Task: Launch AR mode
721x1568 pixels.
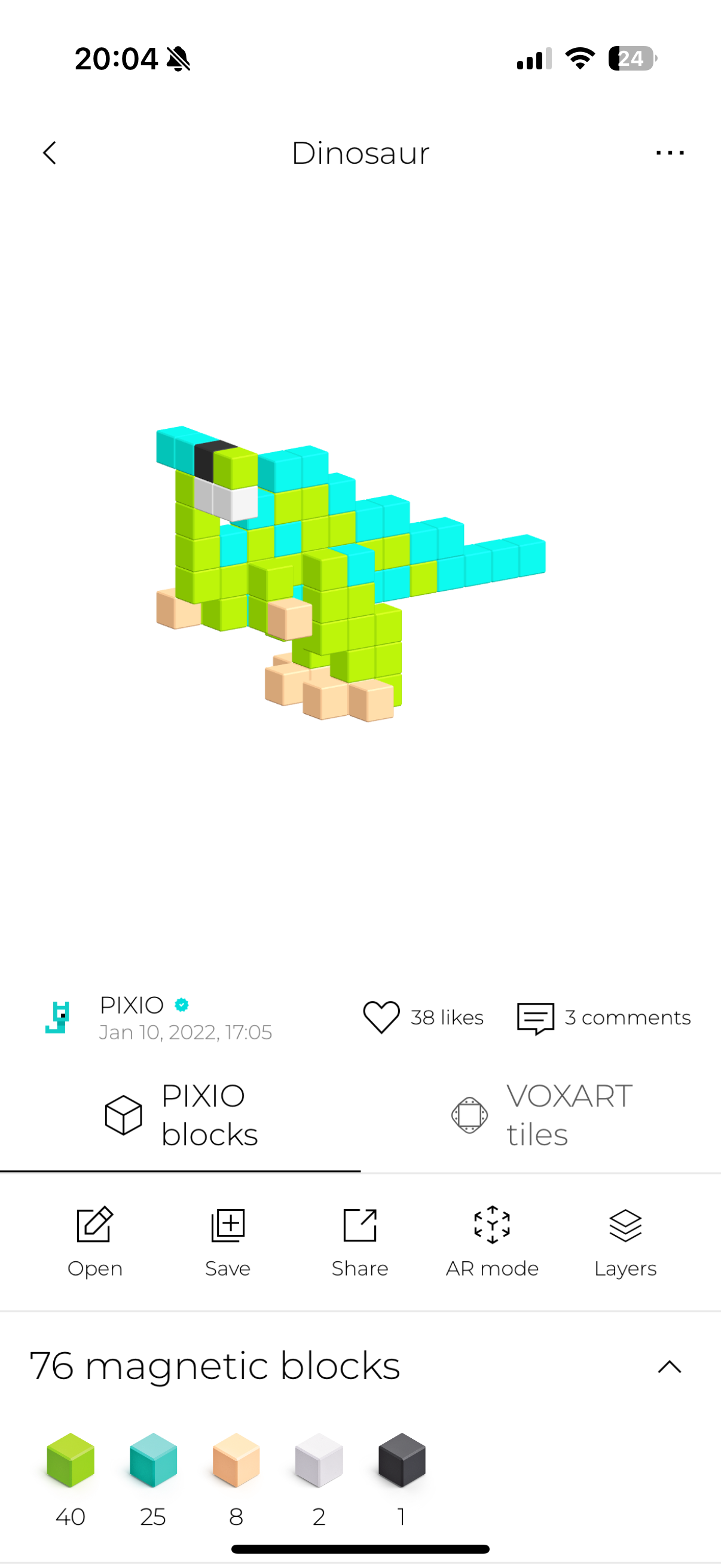Action: (x=491, y=1240)
